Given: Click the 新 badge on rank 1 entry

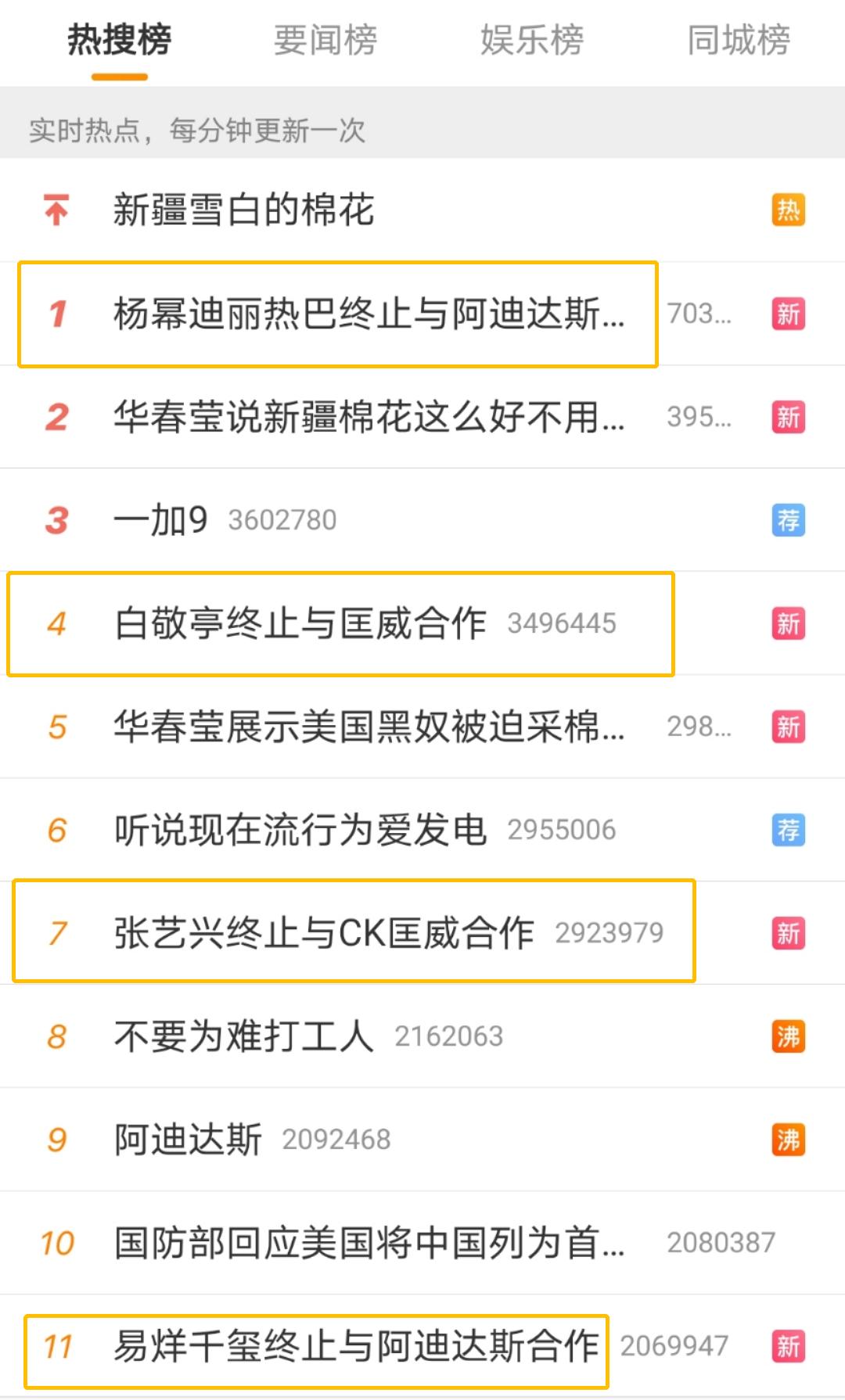Looking at the screenshot, I should point(789,314).
